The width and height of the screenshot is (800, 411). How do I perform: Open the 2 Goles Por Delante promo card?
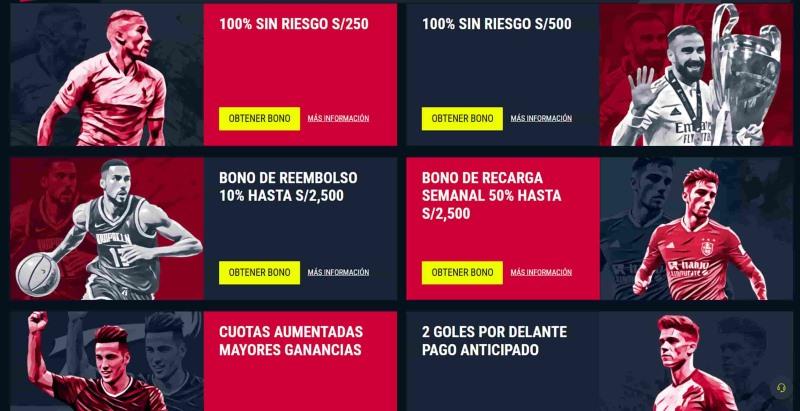tap(494, 341)
